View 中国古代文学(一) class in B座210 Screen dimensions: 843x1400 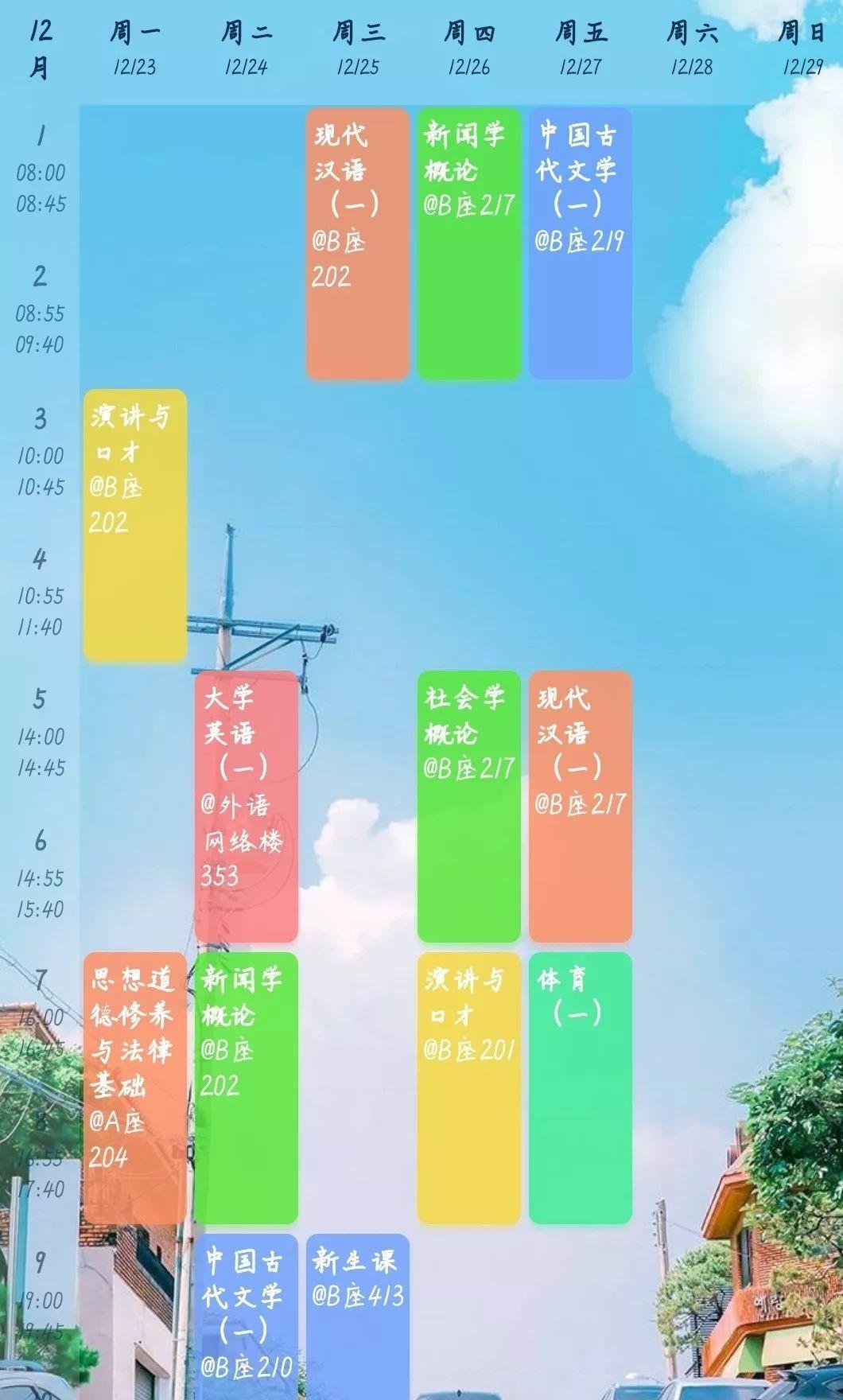click(x=247, y=1316)
